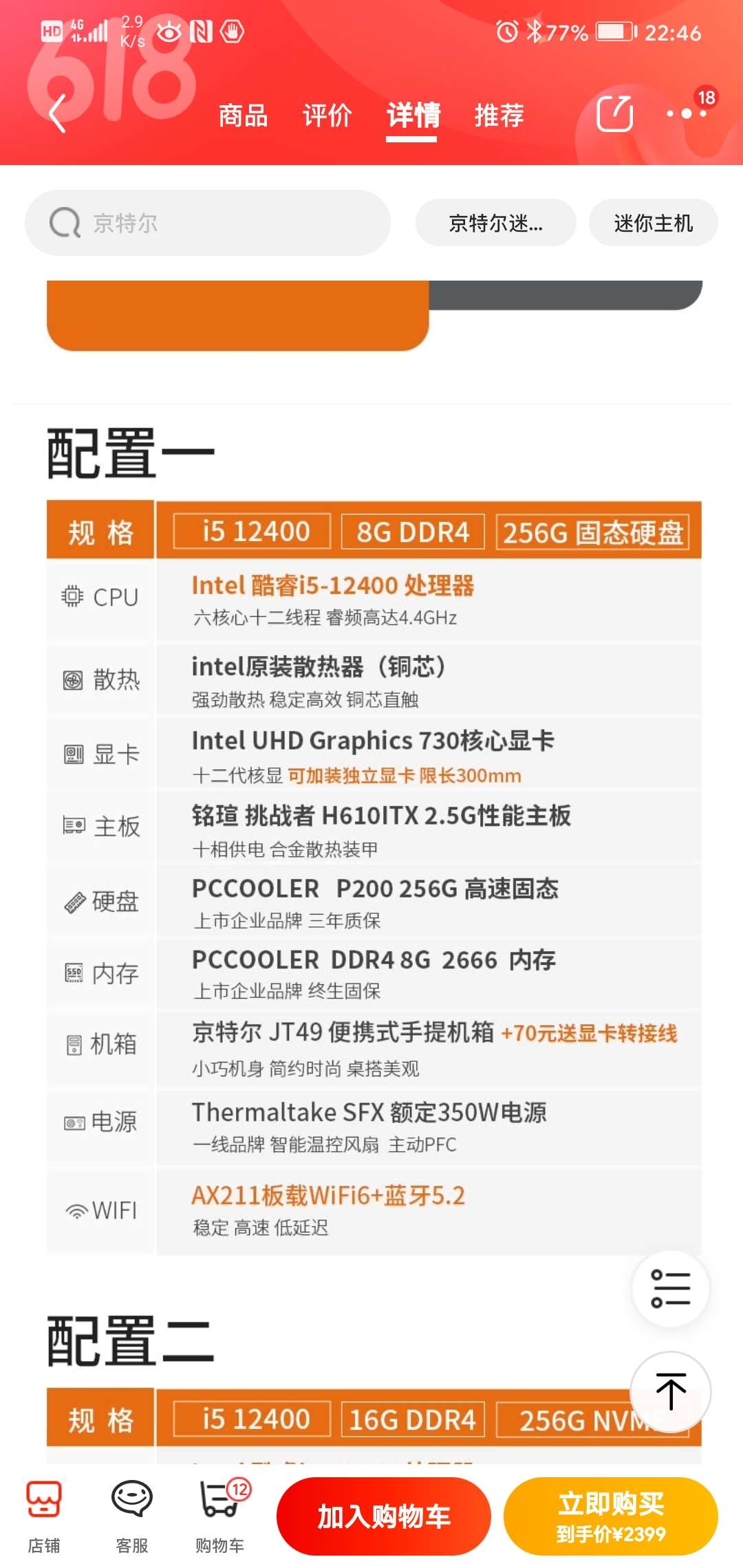Add item with 加入购物车
Screen dimensions: 743x1568
click(x=383, y=1516)
